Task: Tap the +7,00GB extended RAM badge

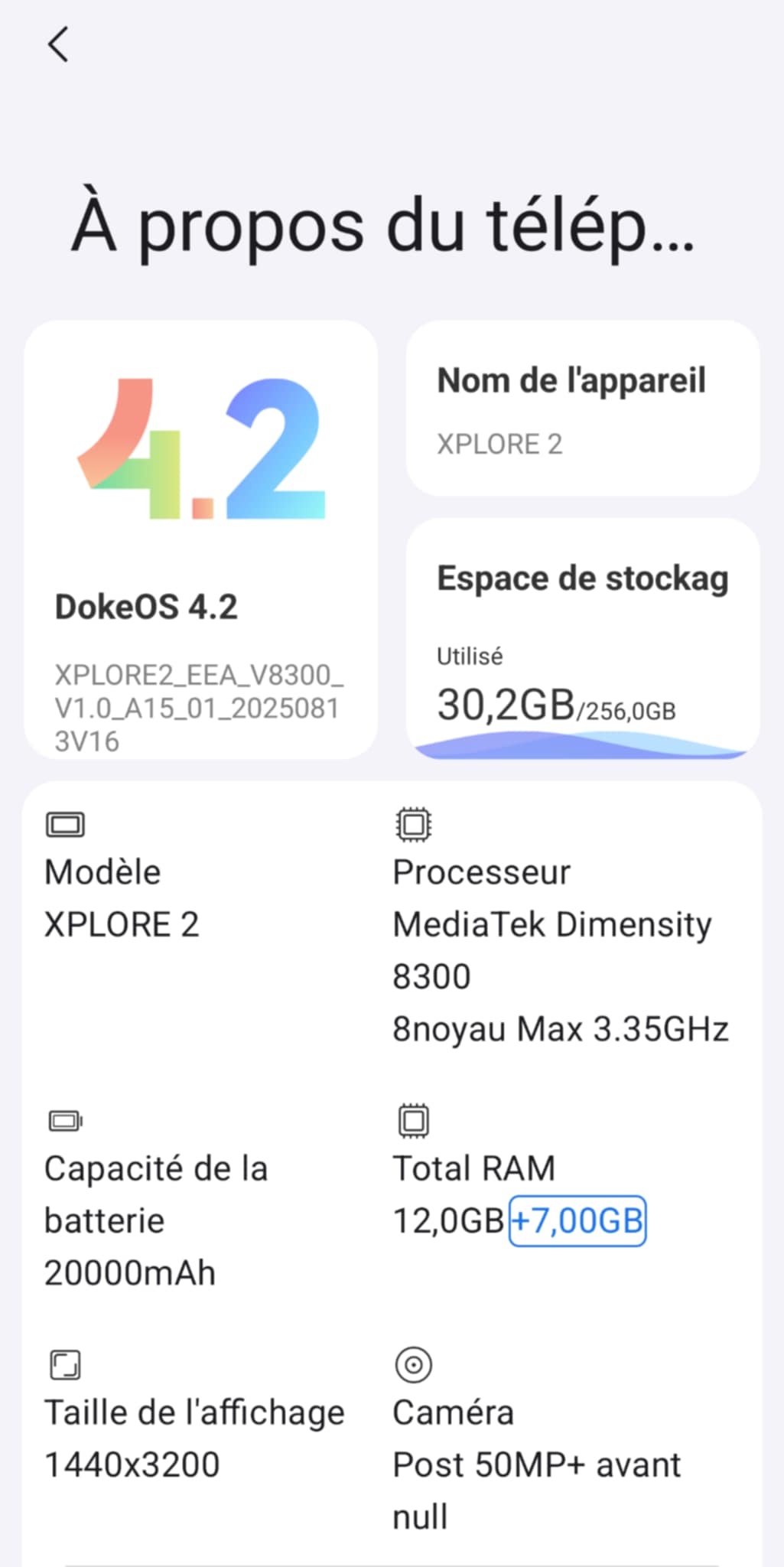Action: pyautogui.click(x=577, y=1220)
